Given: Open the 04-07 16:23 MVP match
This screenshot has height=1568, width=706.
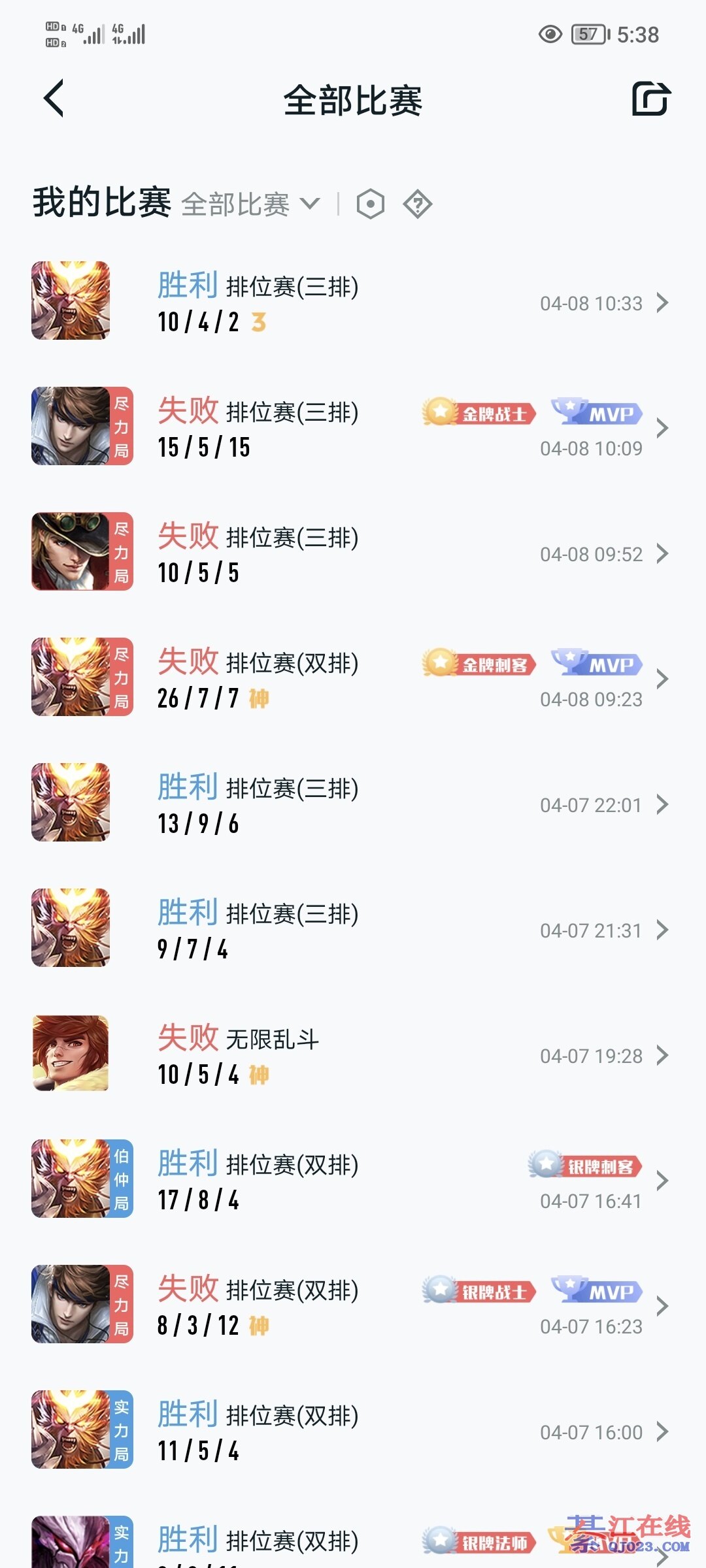Looking at the screenshot, I should click(353, 1305).
